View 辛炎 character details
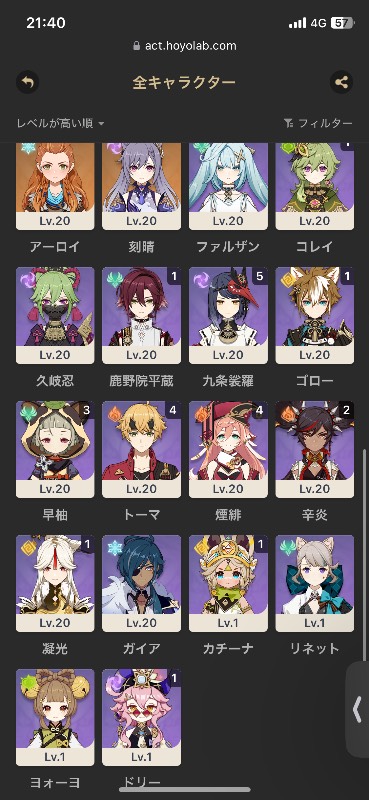This screenshot has width=369, height=800. [314, 449]
